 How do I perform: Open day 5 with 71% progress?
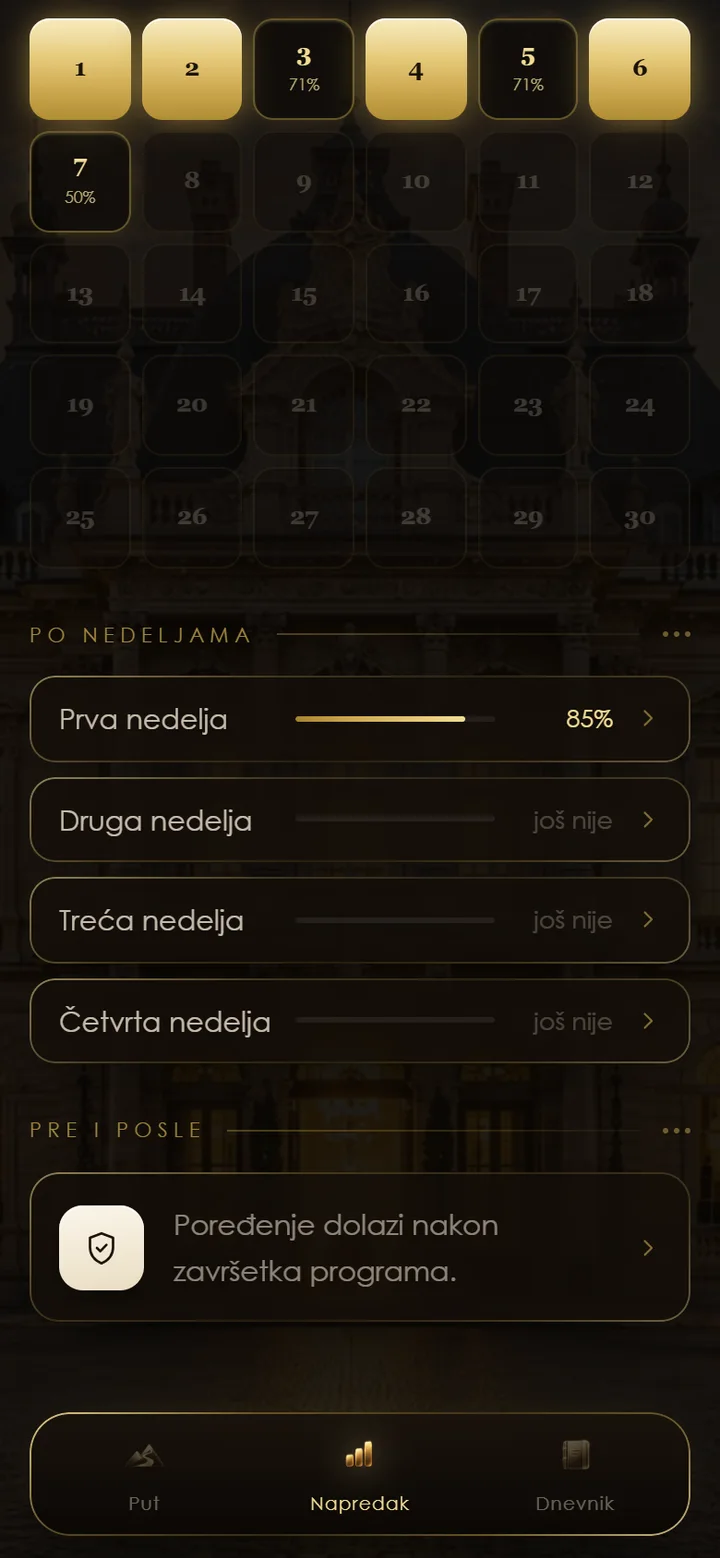click(528, 69)
